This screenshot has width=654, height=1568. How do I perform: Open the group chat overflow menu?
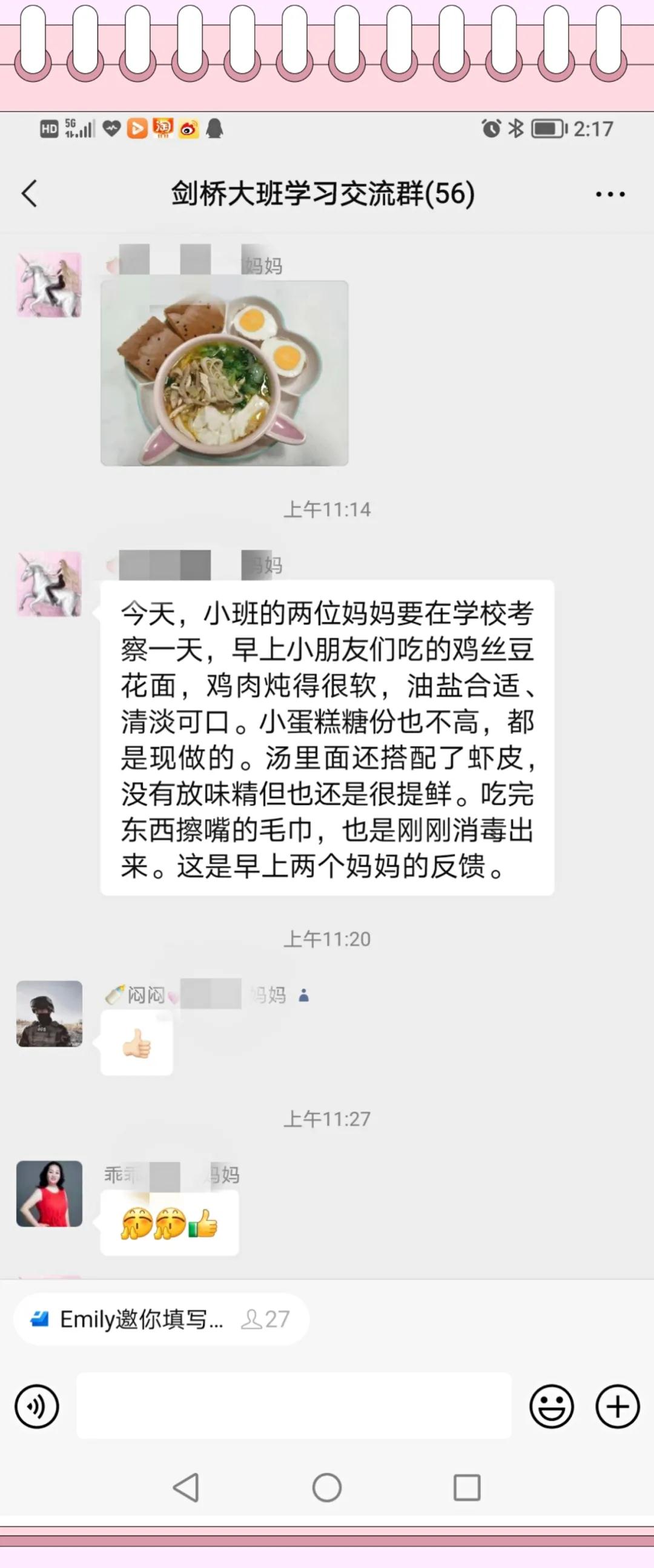610,194
